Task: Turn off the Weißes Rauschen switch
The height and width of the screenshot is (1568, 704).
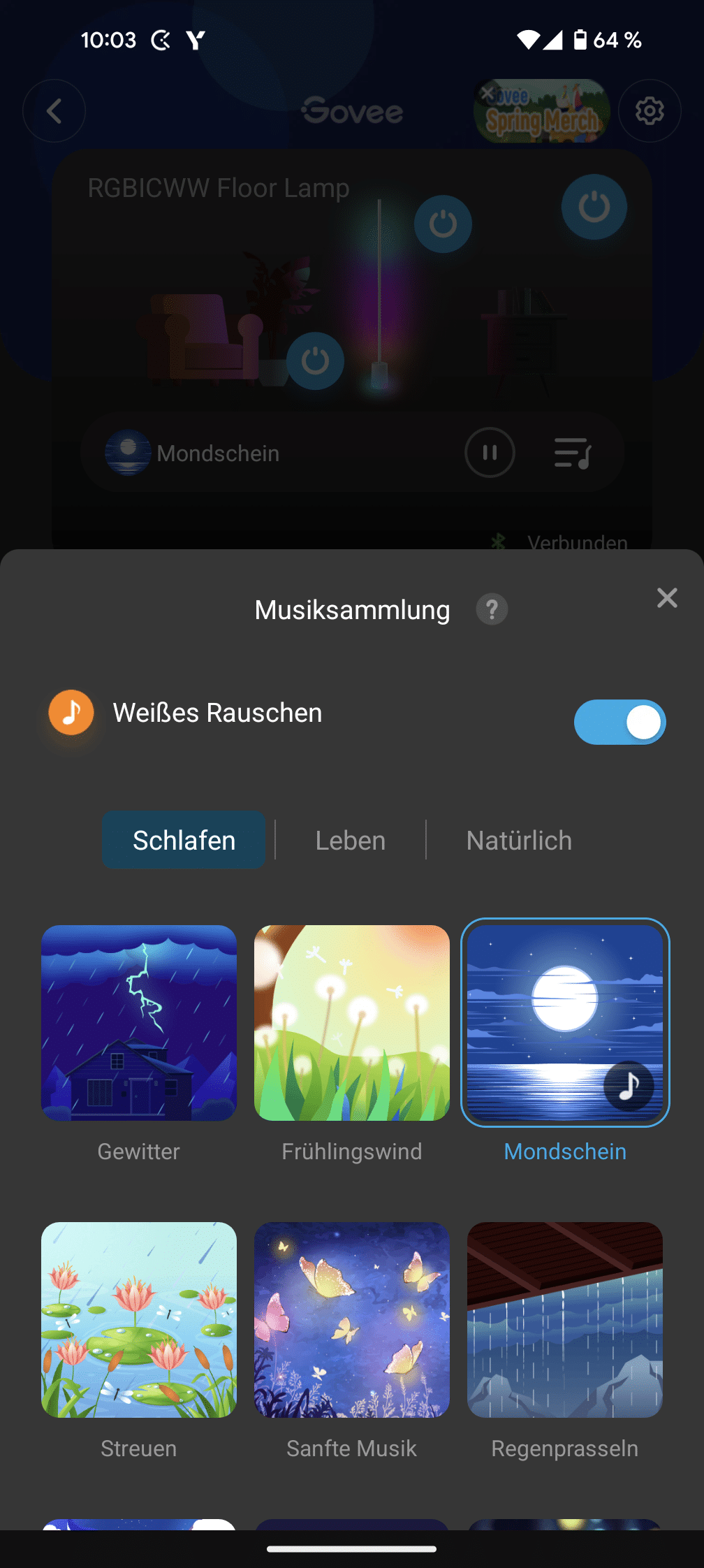Action: [x=619, y=722]
